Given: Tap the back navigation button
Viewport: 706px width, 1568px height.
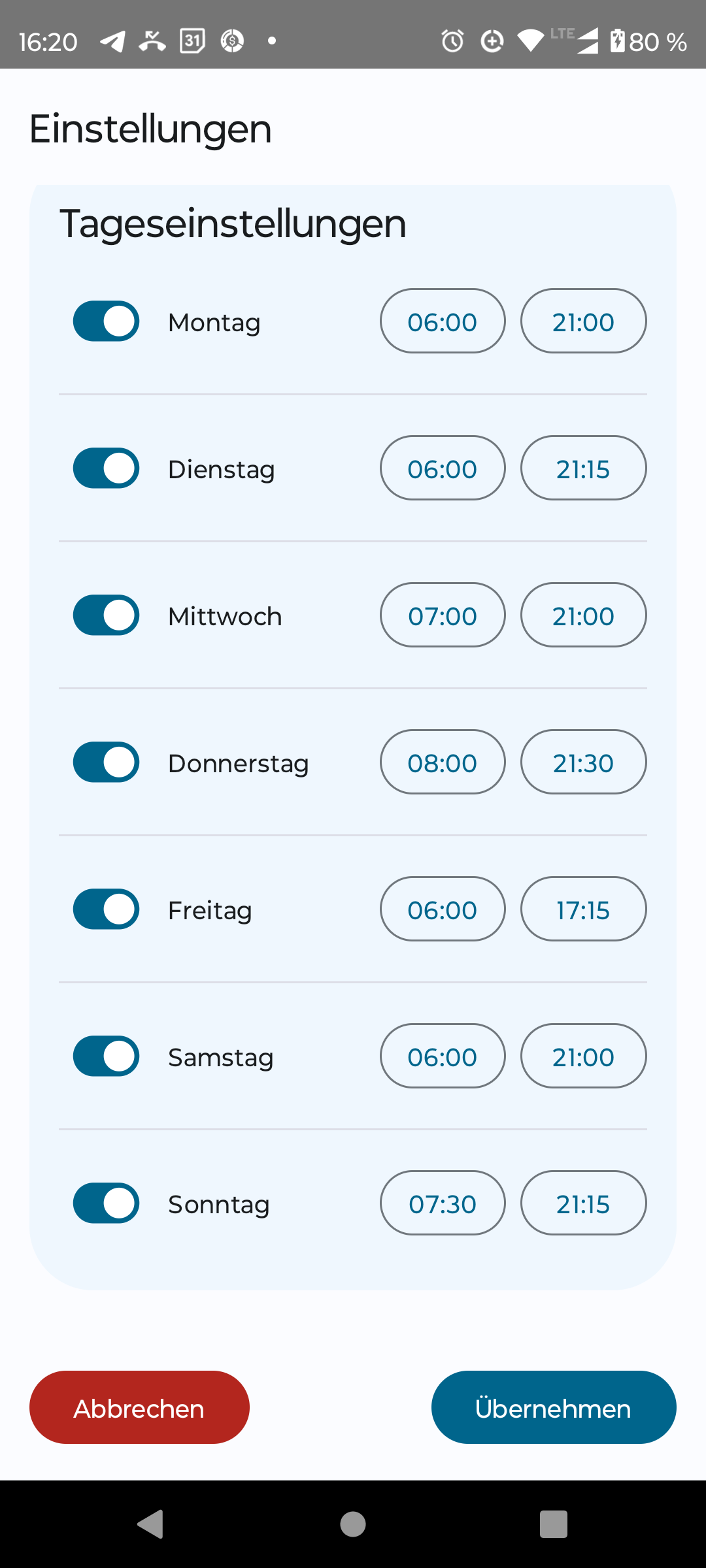Looking at the screenshot, I should tap(151, 1524).
